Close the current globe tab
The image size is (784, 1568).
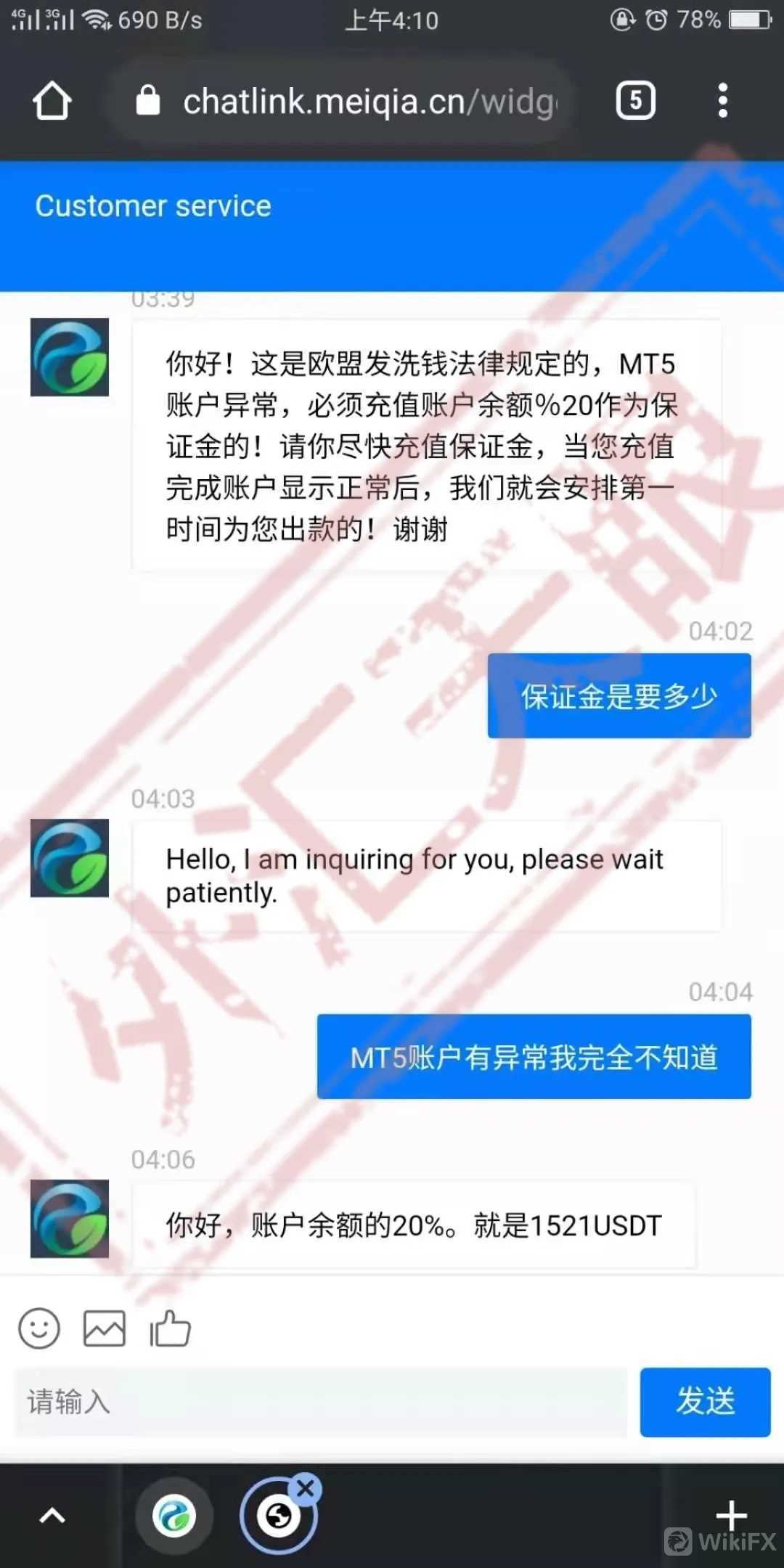306,1488
